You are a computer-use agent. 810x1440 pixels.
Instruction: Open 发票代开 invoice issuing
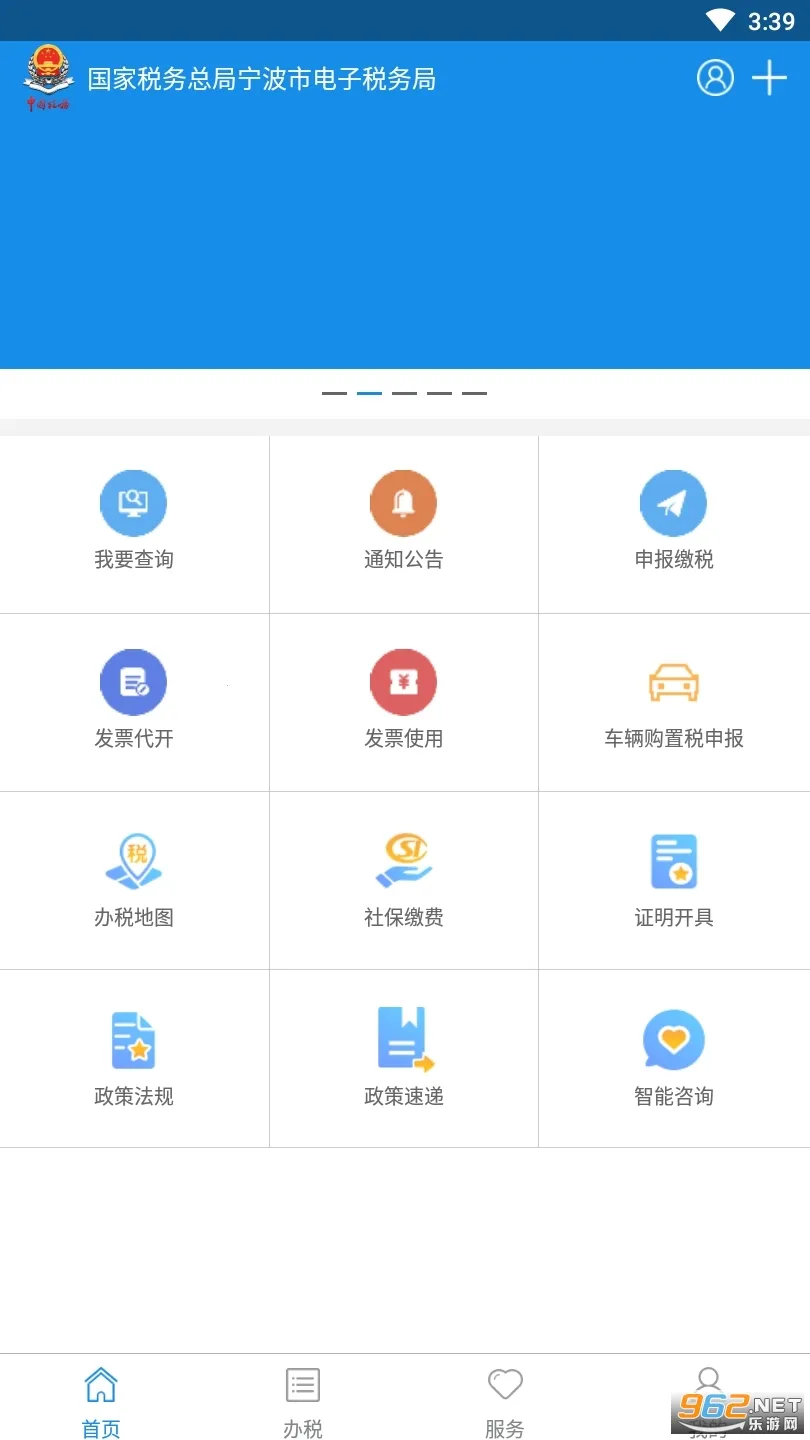(x=134, y=702)
